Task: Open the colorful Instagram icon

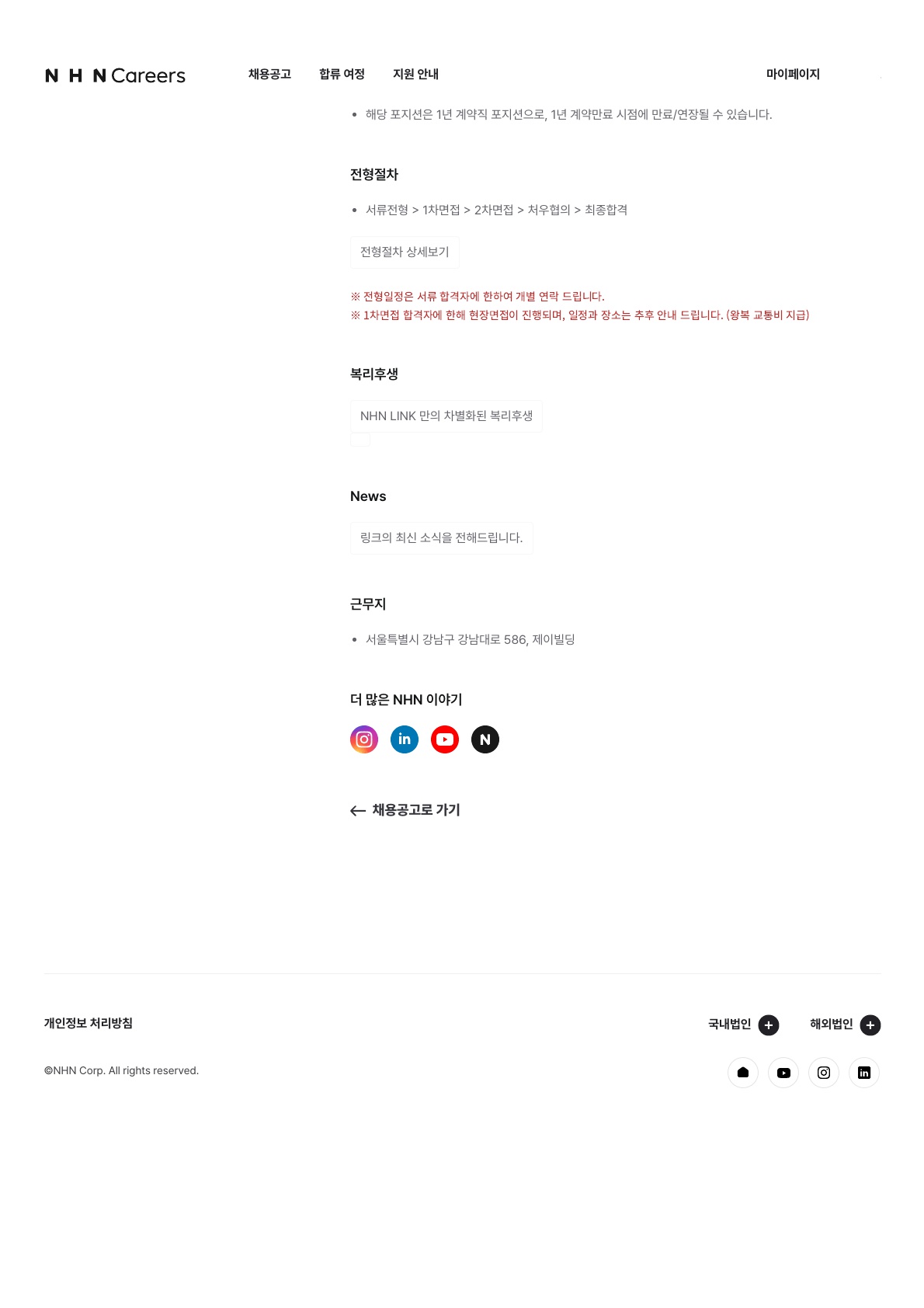Action: point(364,739)
